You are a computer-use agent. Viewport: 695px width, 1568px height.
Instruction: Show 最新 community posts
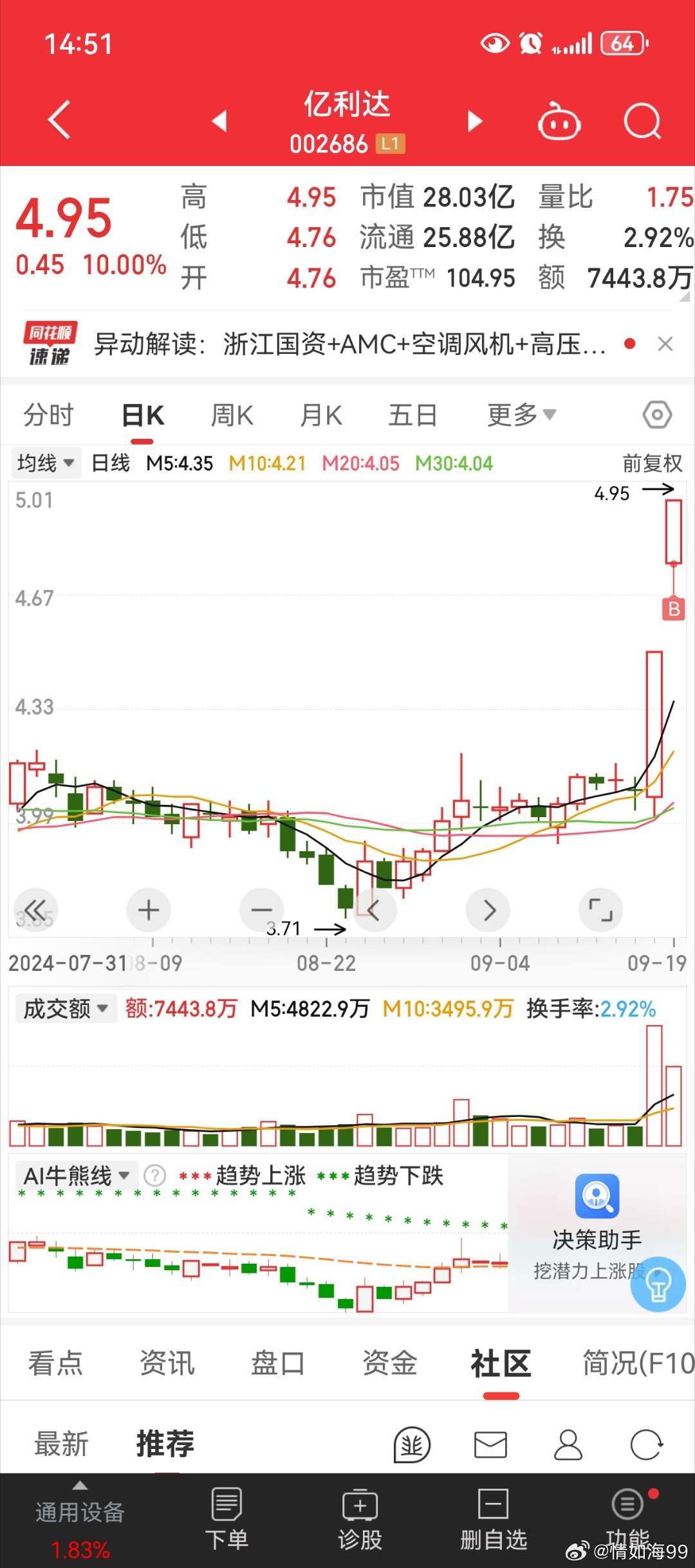61,1444
